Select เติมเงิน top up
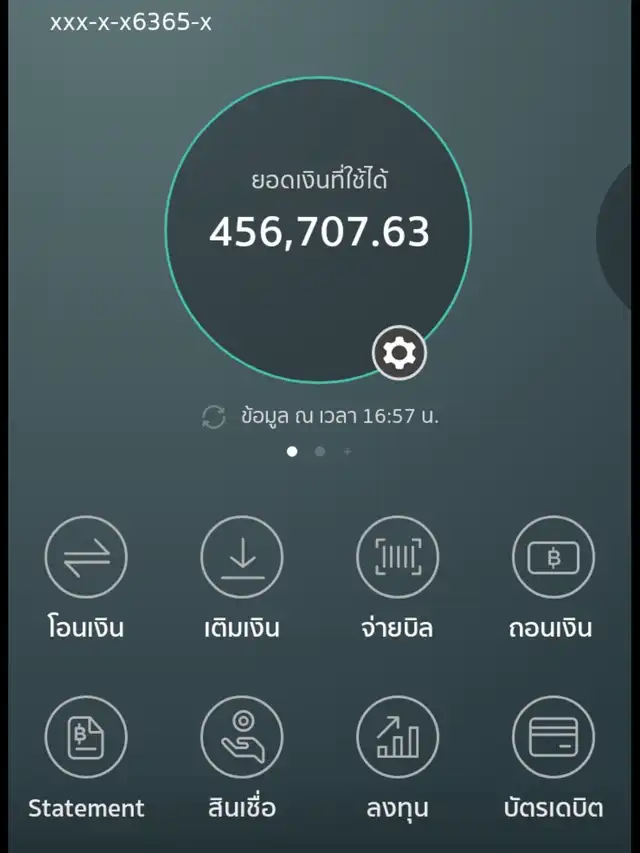640x853 pixels. (242, 557)
